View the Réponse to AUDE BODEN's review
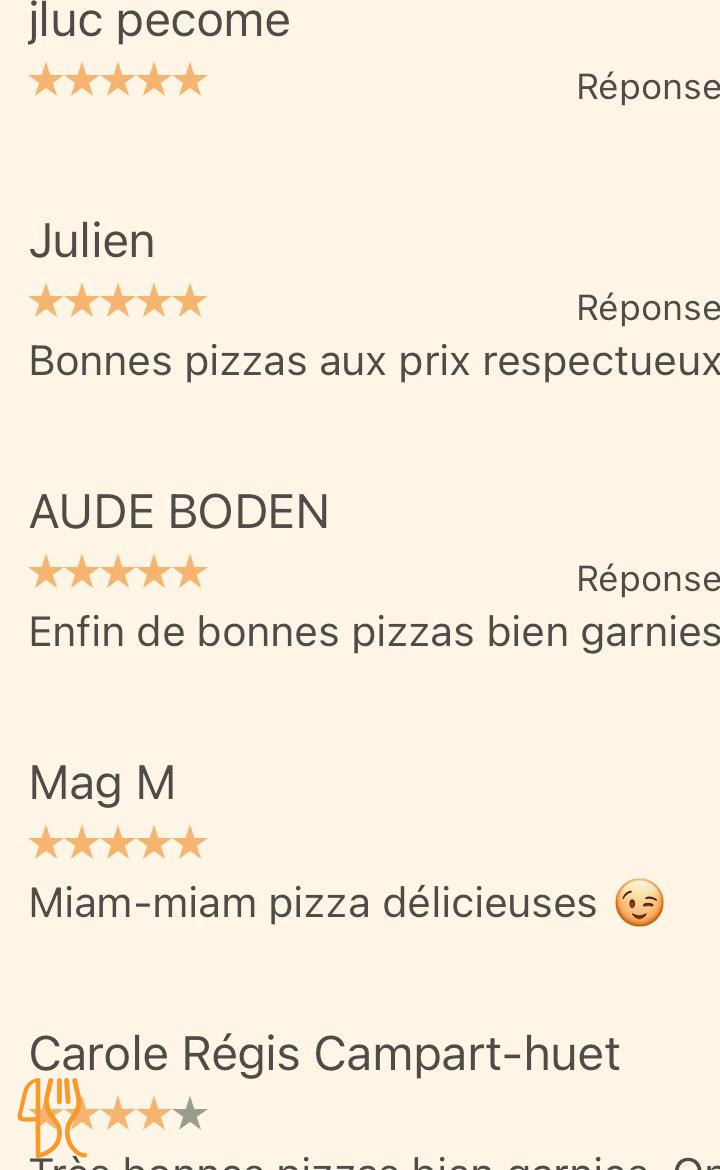Viewport: 720px width, 1170px height. click(x=648, y=579)
